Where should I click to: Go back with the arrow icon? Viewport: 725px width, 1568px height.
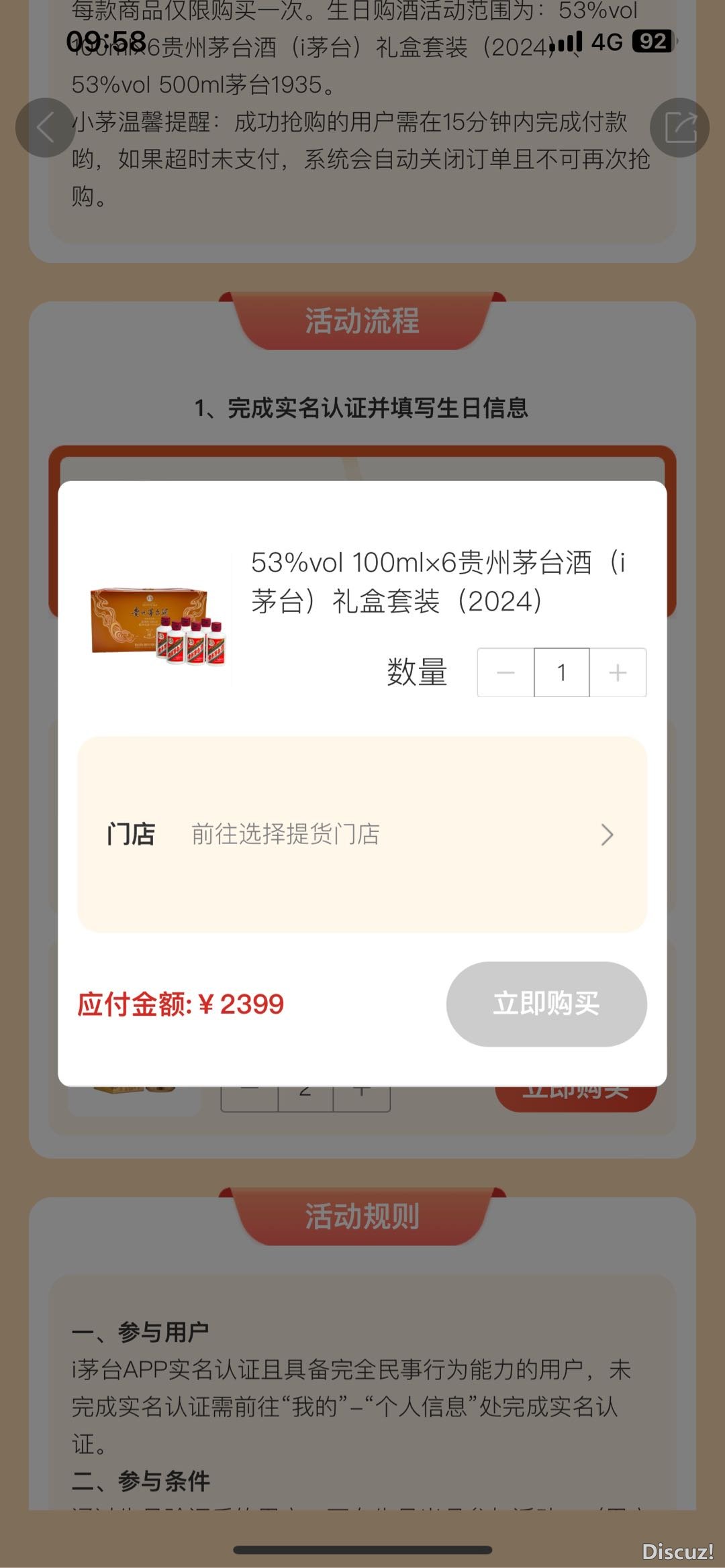coord(45,127)
